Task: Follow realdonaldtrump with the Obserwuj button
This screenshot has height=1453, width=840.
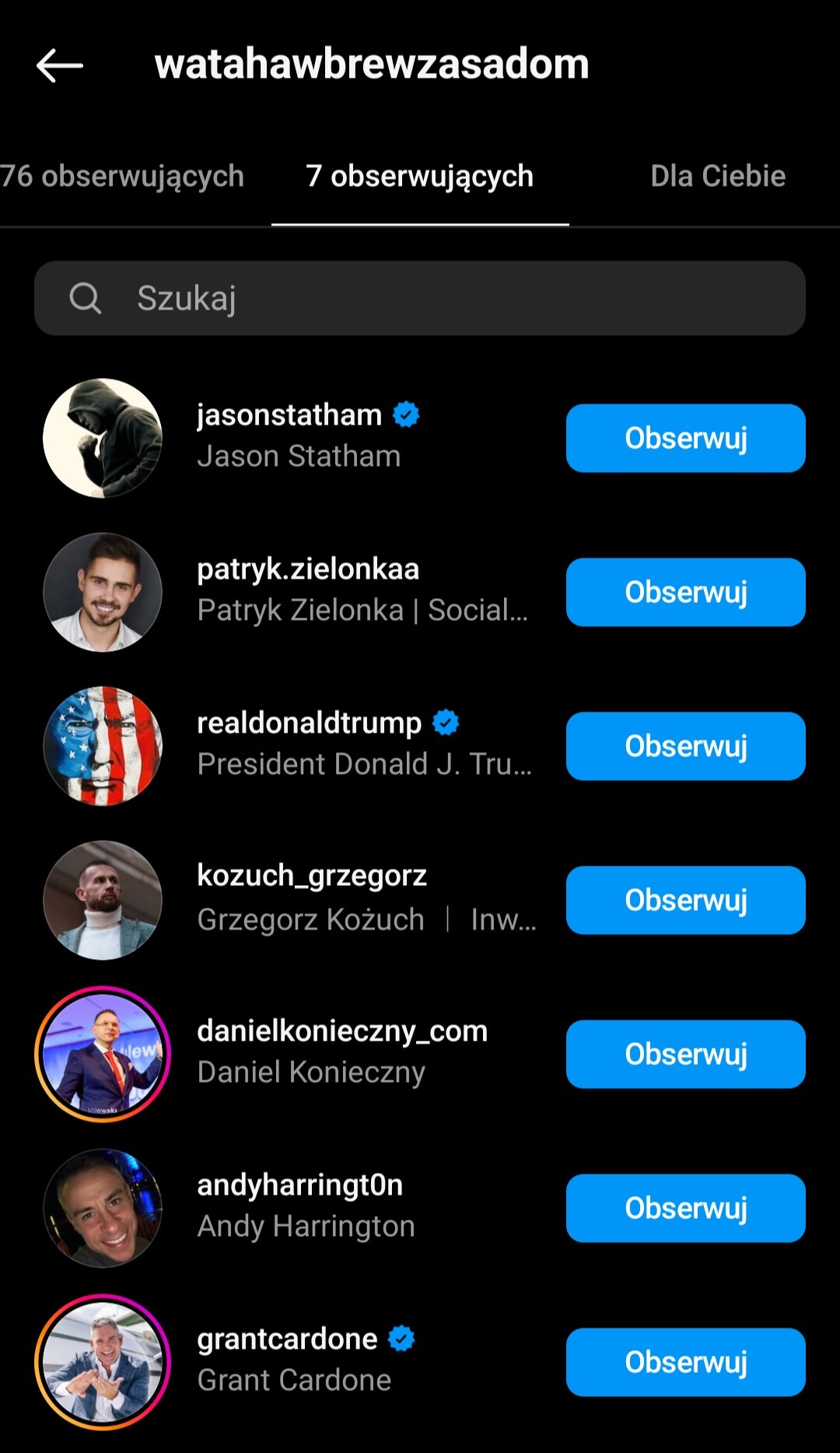Action: click(685, 746)
